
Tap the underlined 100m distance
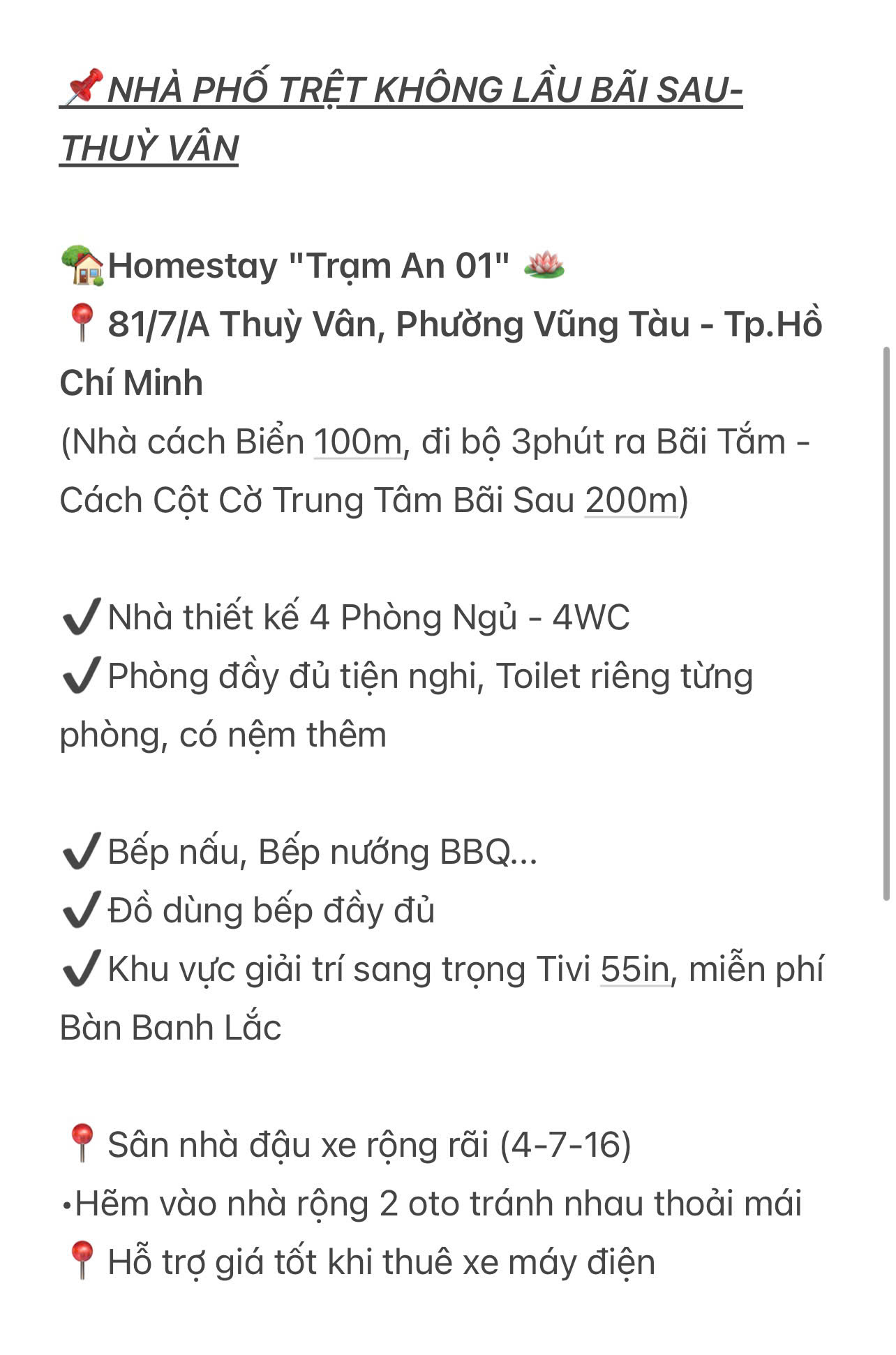[358, 442]
